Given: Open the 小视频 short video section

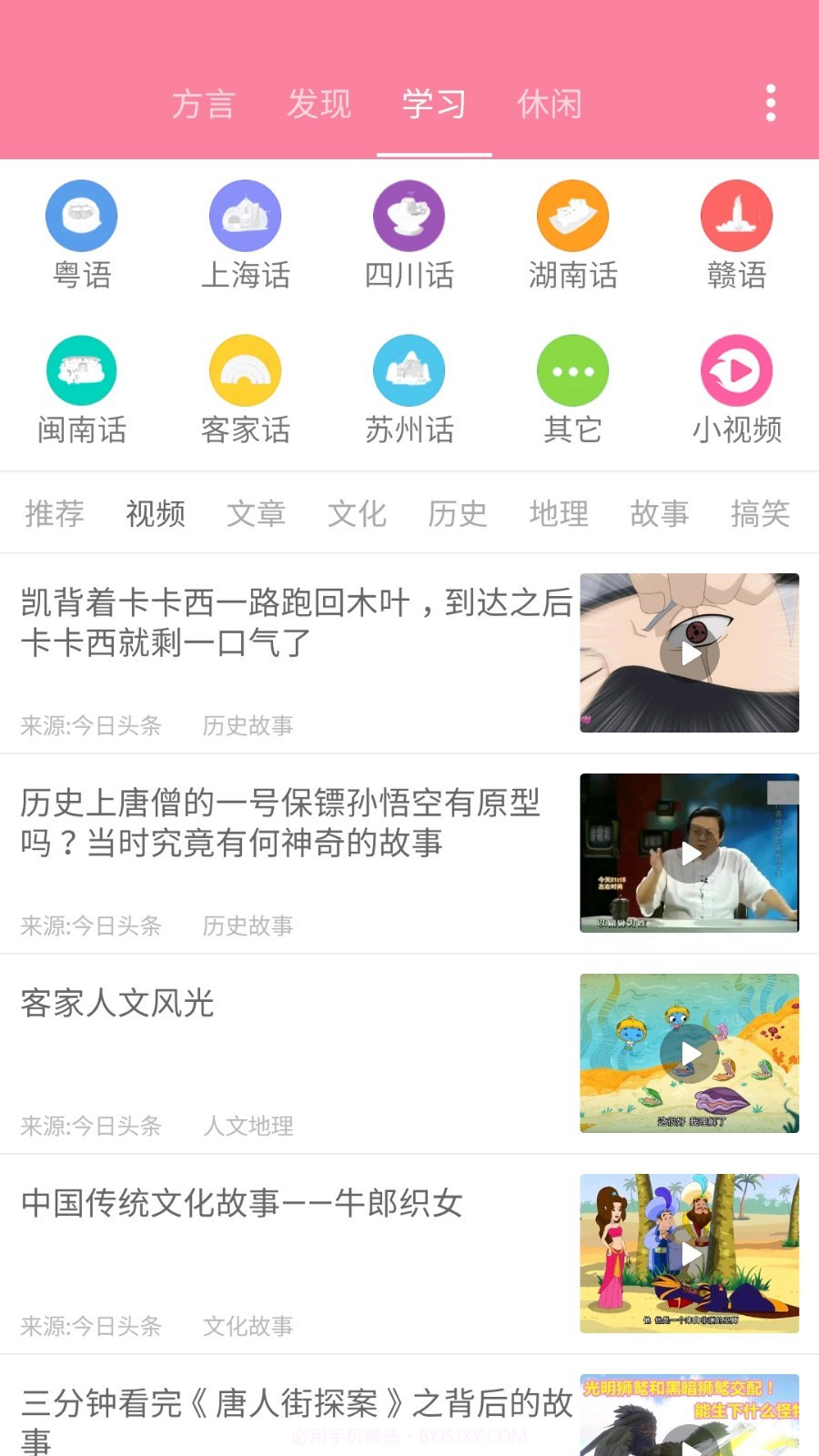Looking at the screenshot, I should point(737,387).
